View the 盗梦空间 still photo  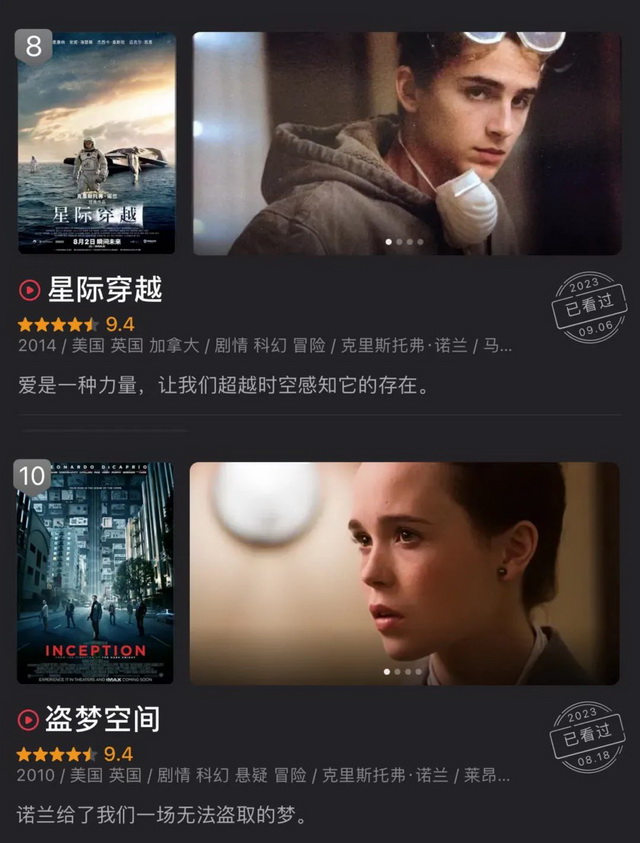click(x=404, y=572)
